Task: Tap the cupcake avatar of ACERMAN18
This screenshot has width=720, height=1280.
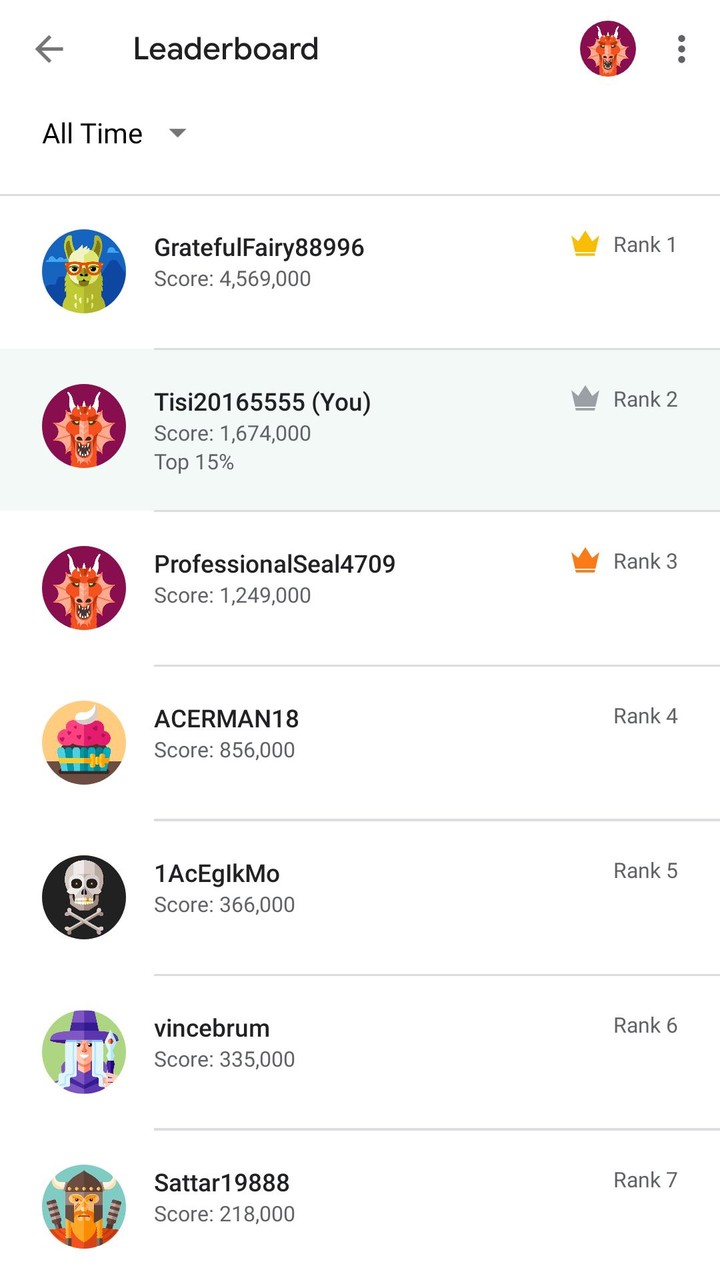Action: coord(84,742)
